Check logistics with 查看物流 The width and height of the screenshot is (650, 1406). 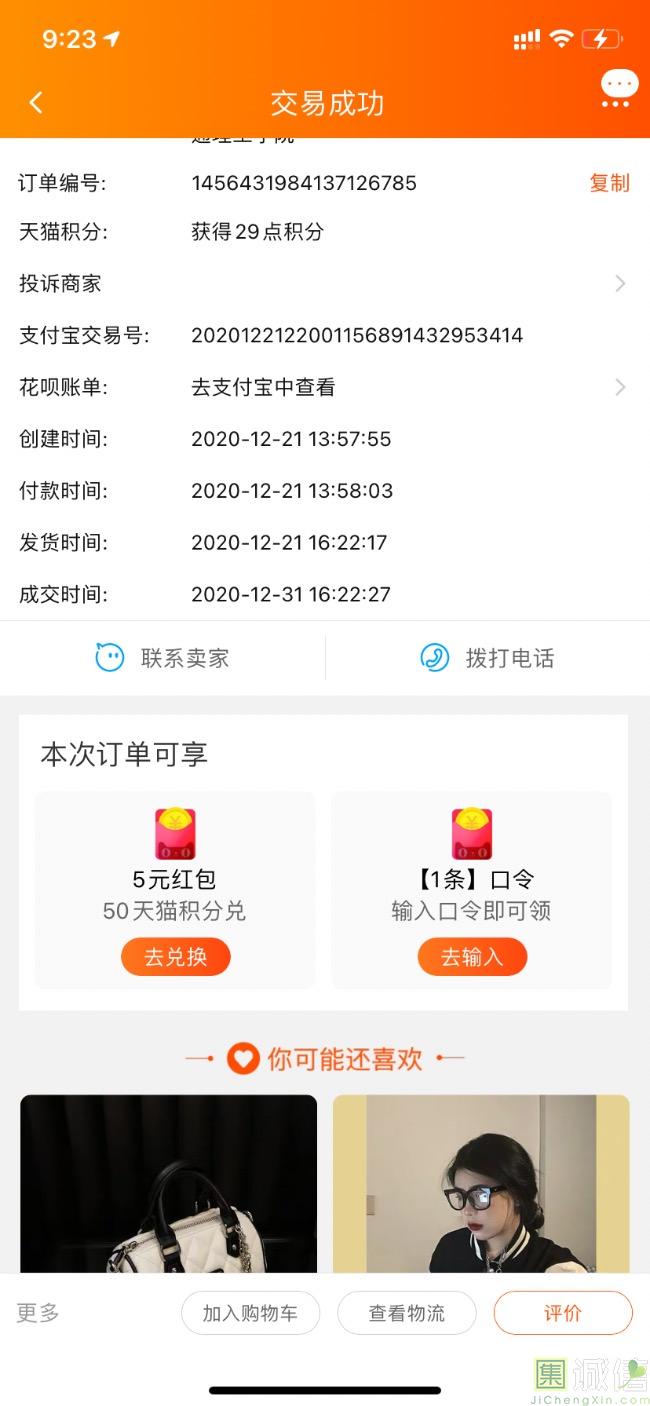click(x=406, y=1313)
